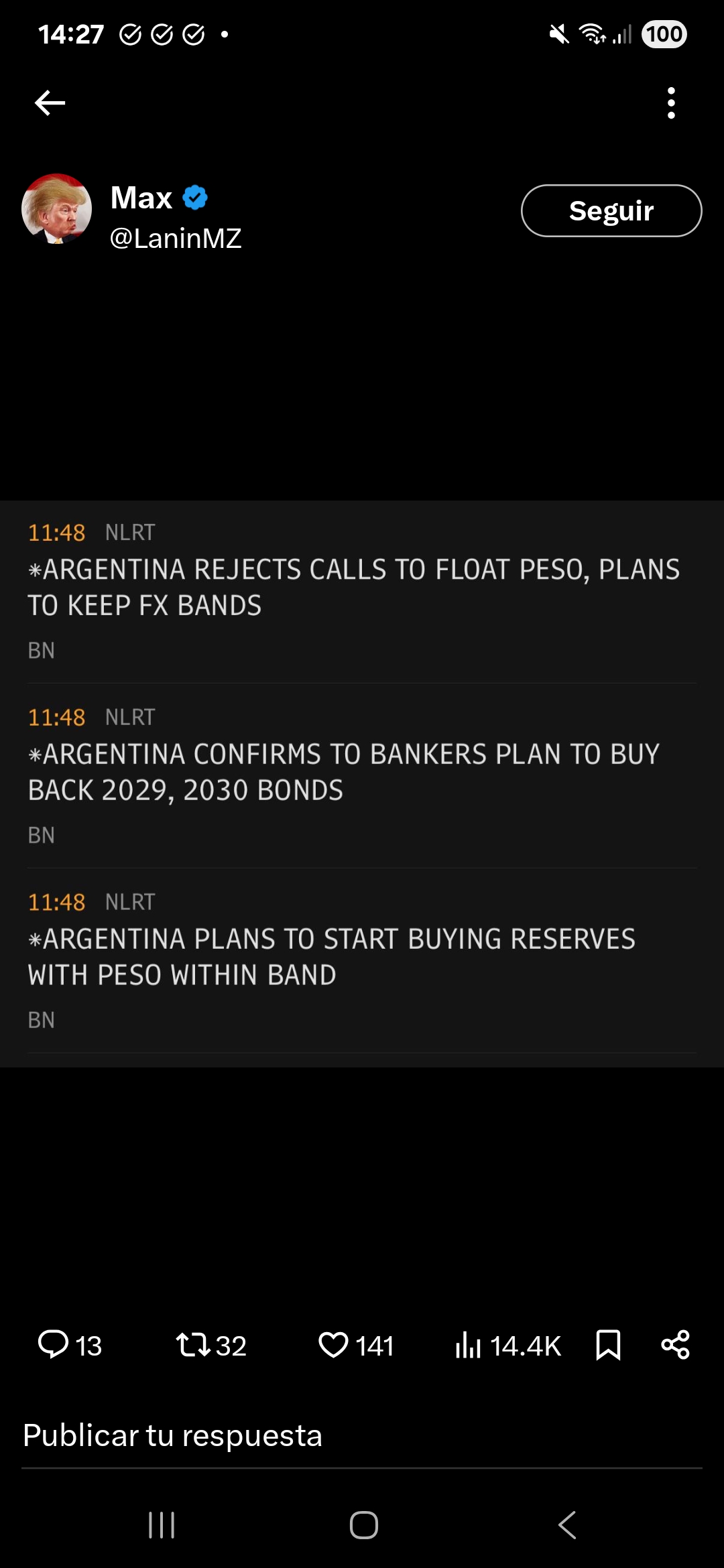
Task: Go to the home screen
Action: tap(363, 1525)
